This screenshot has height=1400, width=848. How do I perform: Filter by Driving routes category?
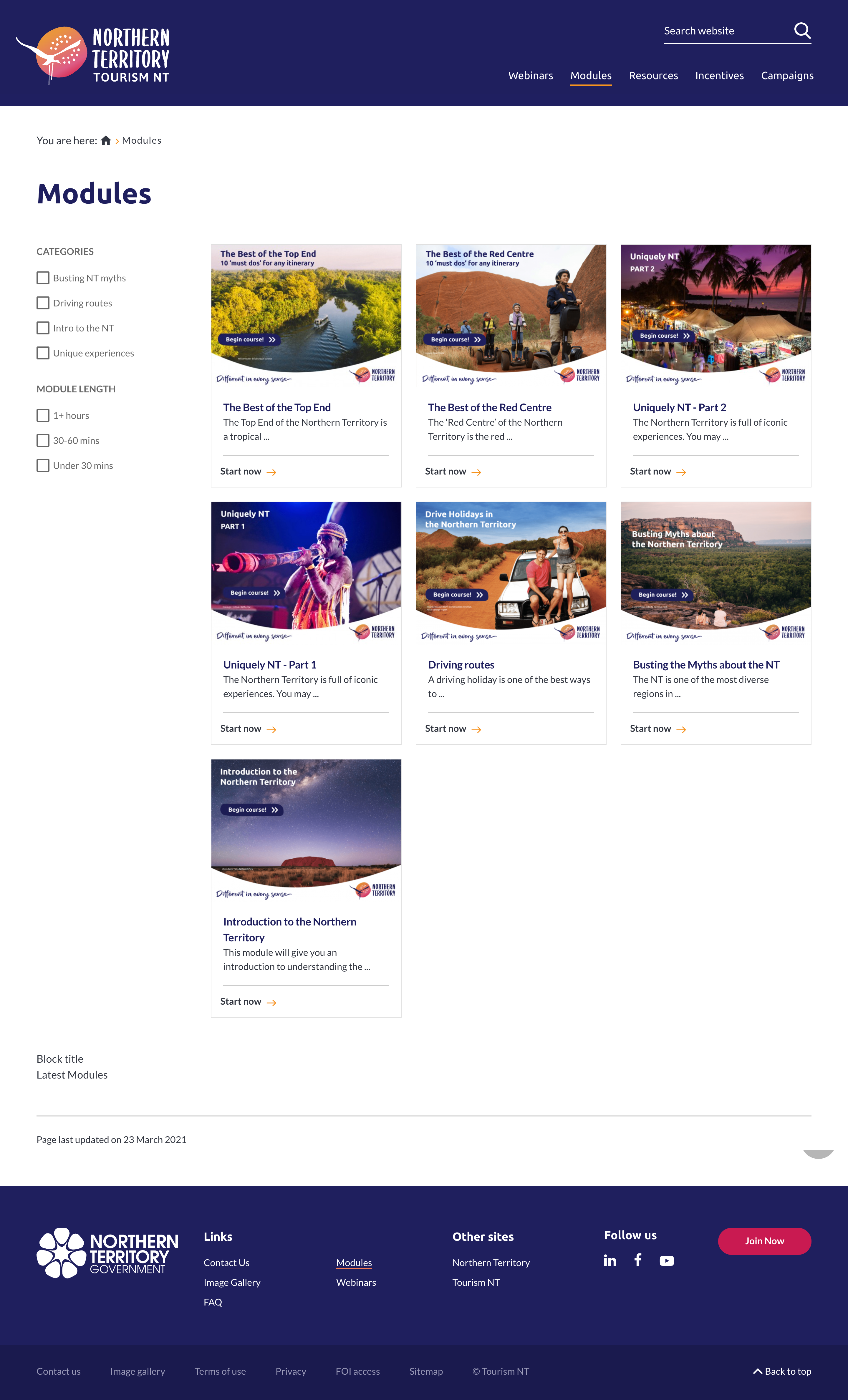pos(43,303)
